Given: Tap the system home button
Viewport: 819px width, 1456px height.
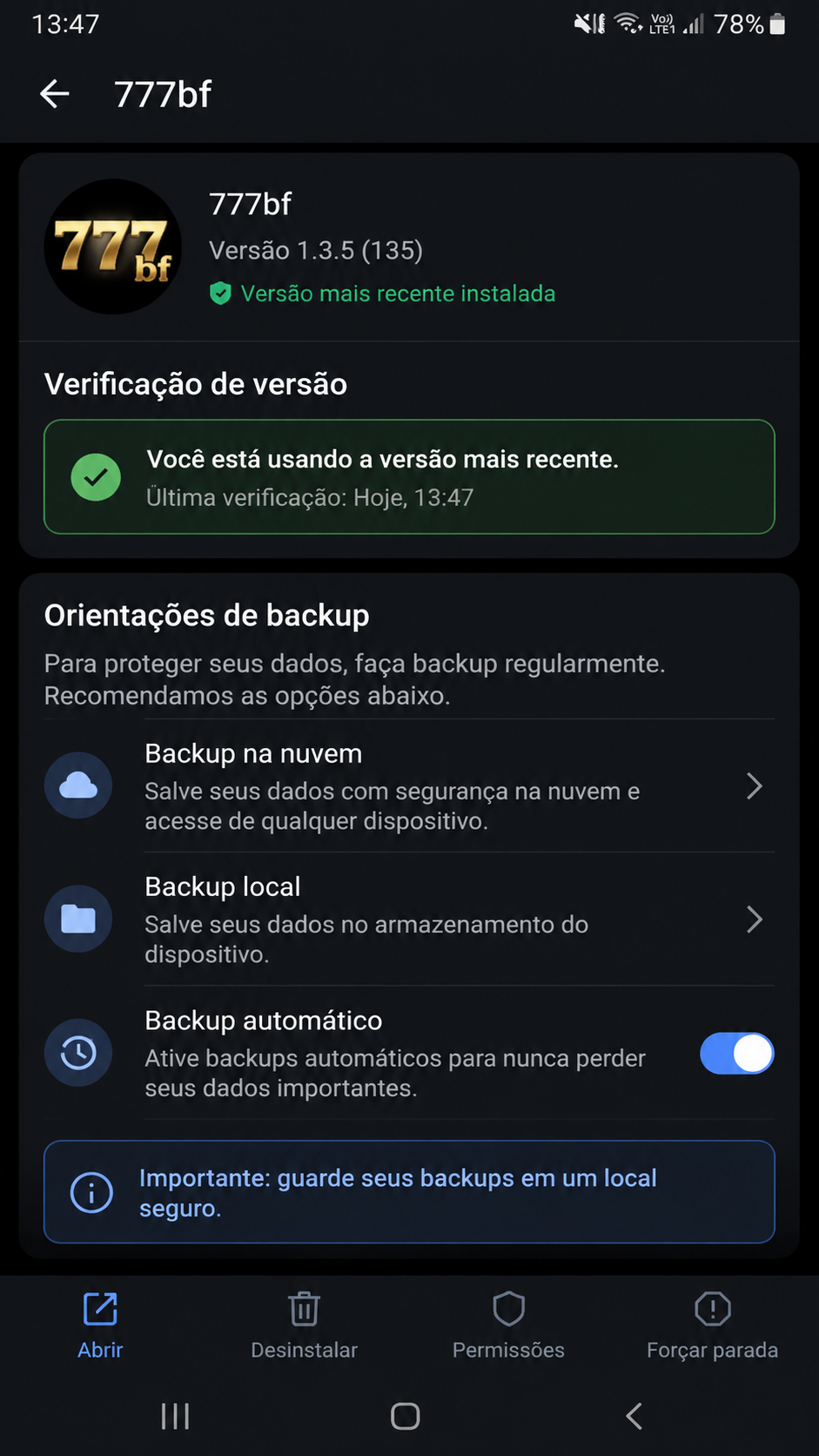Looking at the screenshot, I should click(x=406, y=1417).
